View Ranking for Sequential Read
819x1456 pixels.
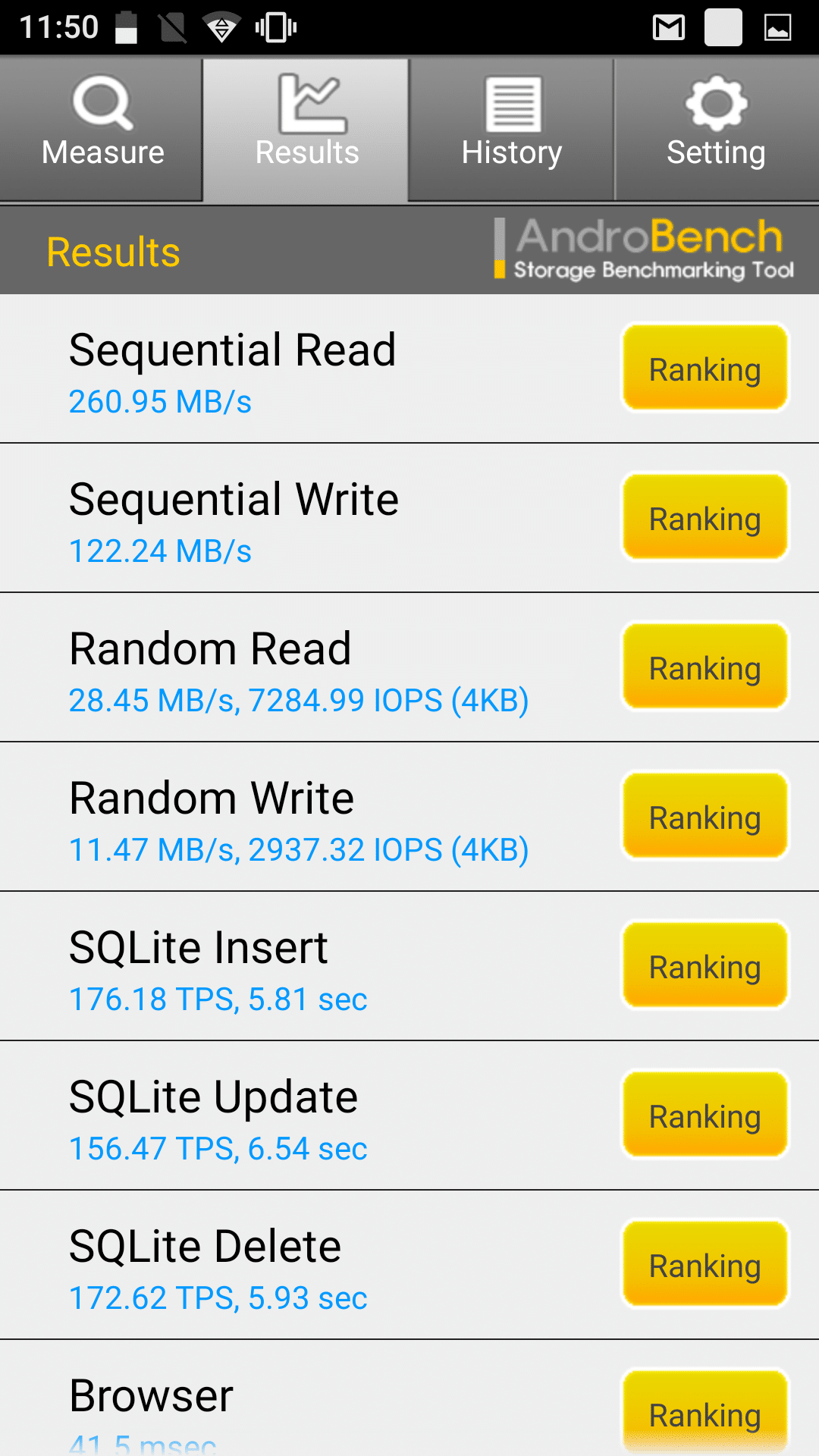(x=705, y=368)
